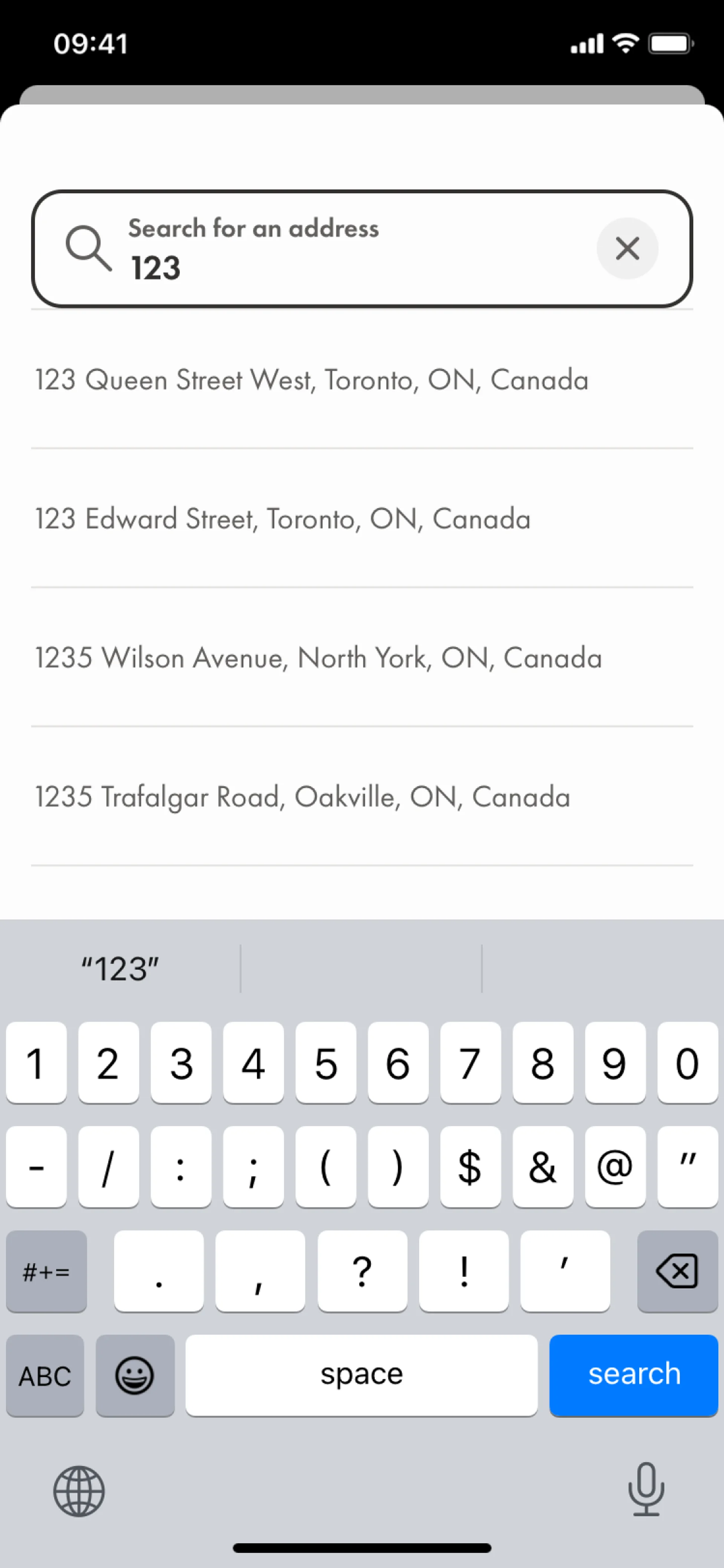Viewport: 724px width, 1568px height.
Task: Start dictation with the microphone
Action: pos(646,1490)
